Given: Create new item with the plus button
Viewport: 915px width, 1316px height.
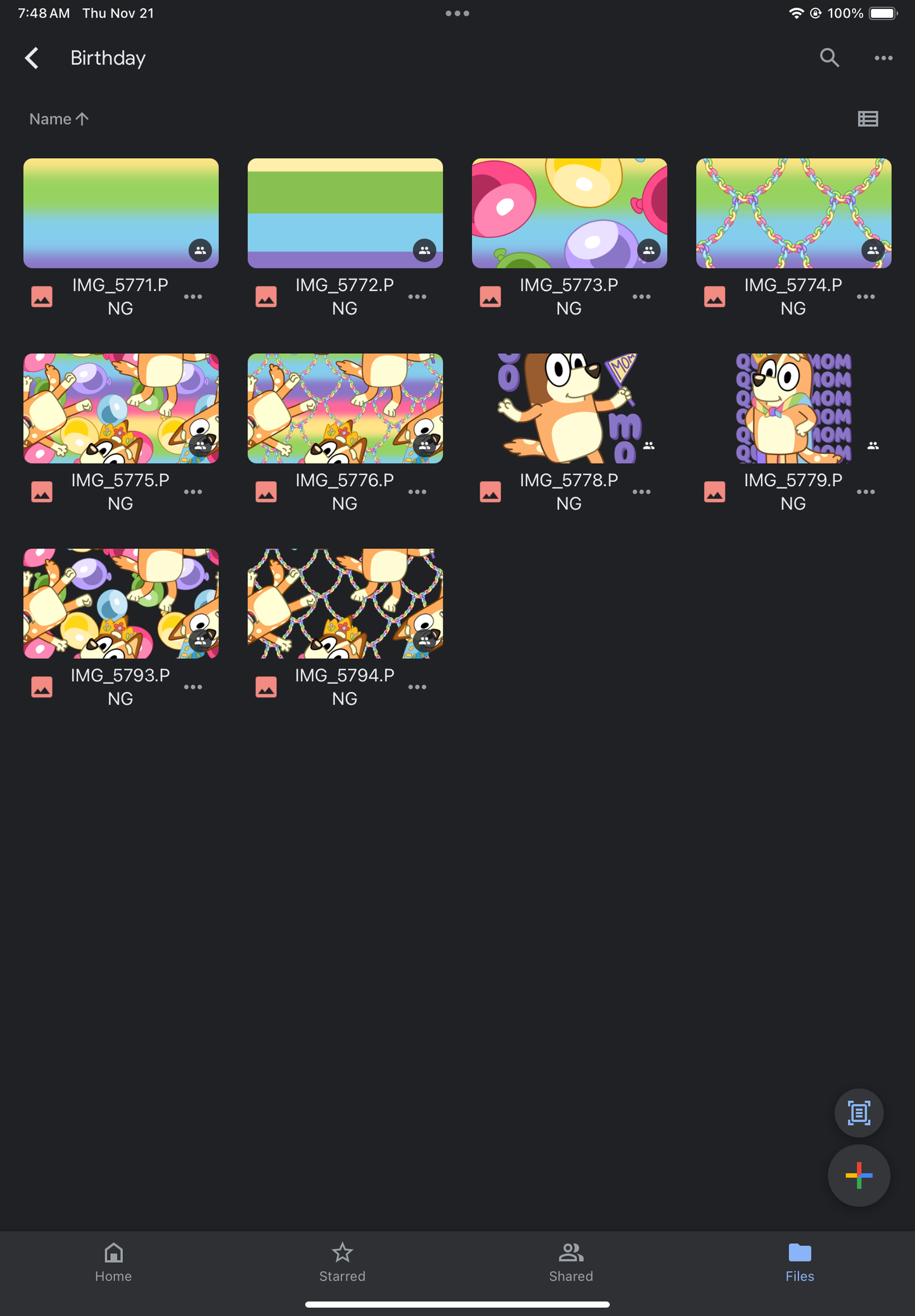Looking at the screenshot, I should pyautogui.click(x=859, y=1175).
